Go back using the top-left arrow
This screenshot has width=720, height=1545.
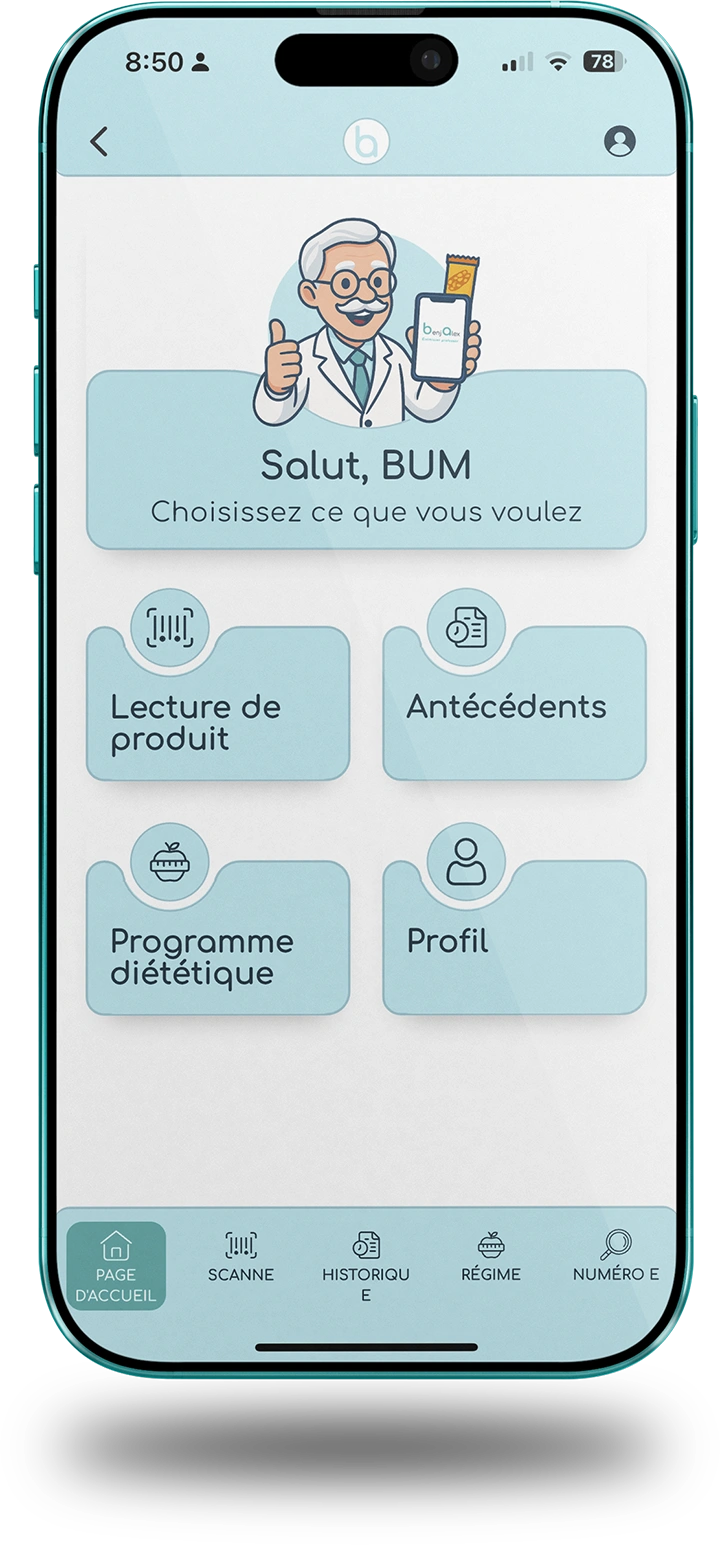(98, 142)
